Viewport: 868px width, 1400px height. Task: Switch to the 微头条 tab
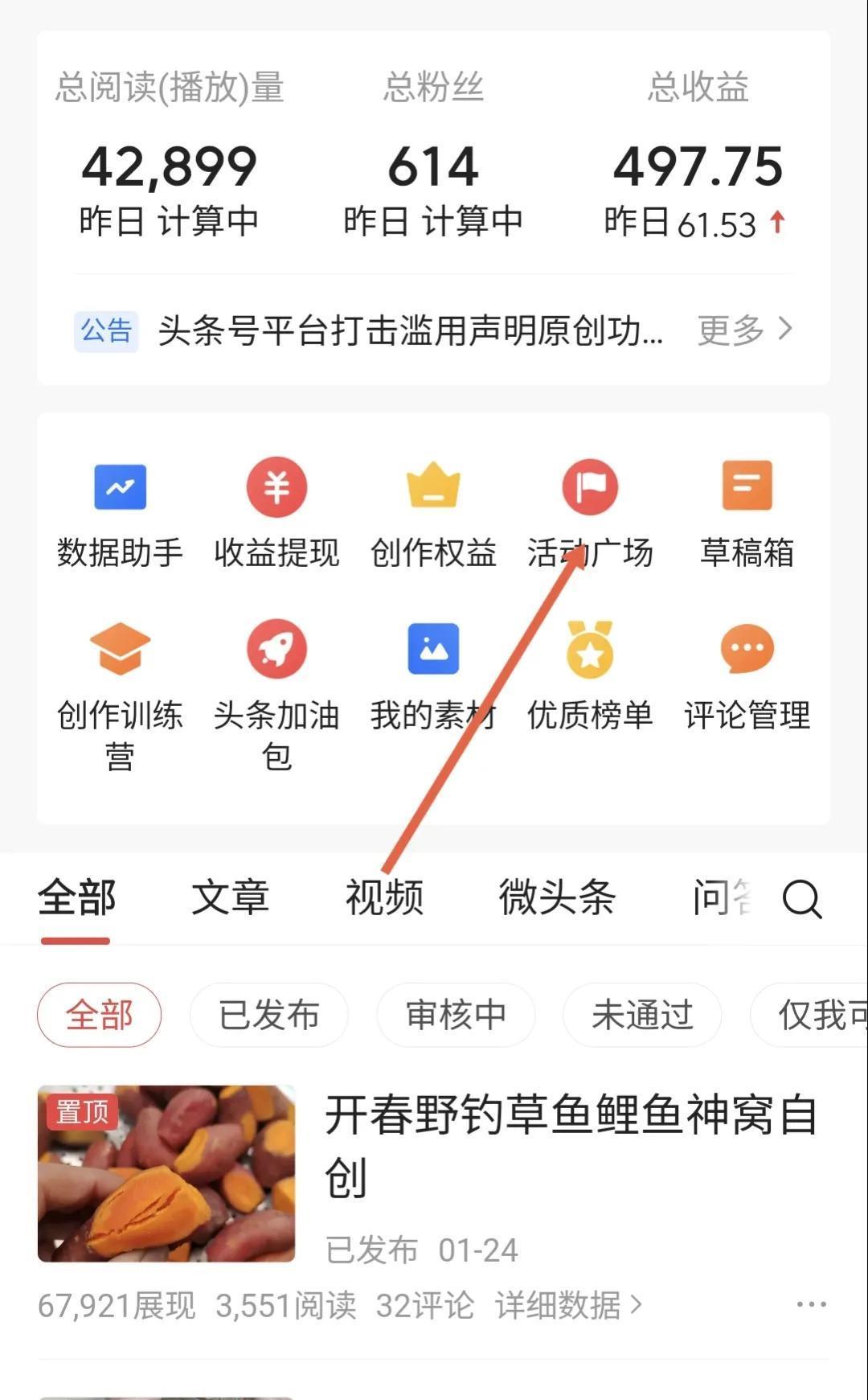tap(557, 897)
